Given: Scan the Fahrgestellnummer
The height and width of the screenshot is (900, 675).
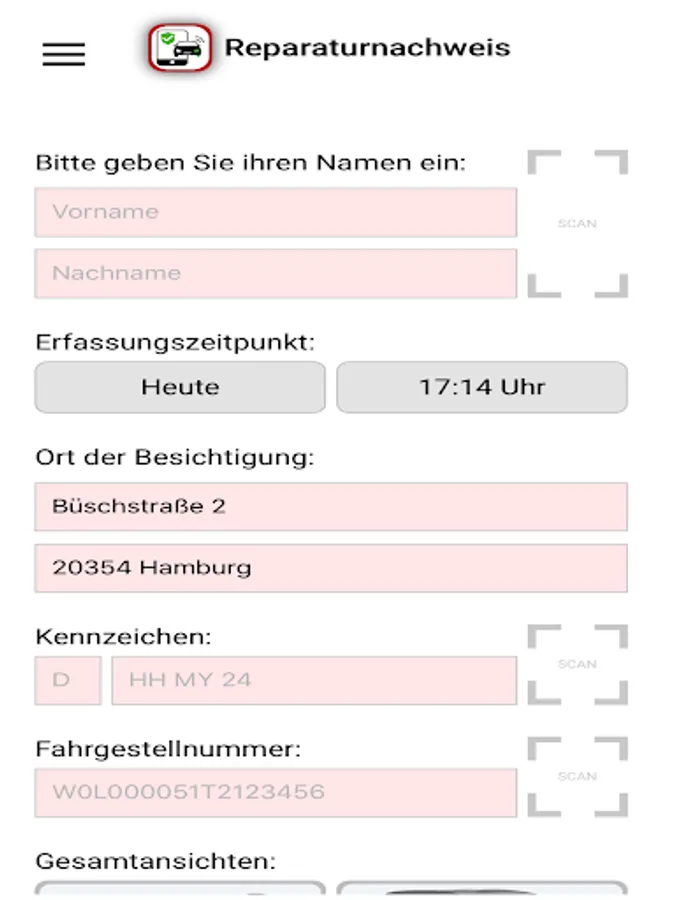Looking at the screenshot, I should (x=577, y=776).
